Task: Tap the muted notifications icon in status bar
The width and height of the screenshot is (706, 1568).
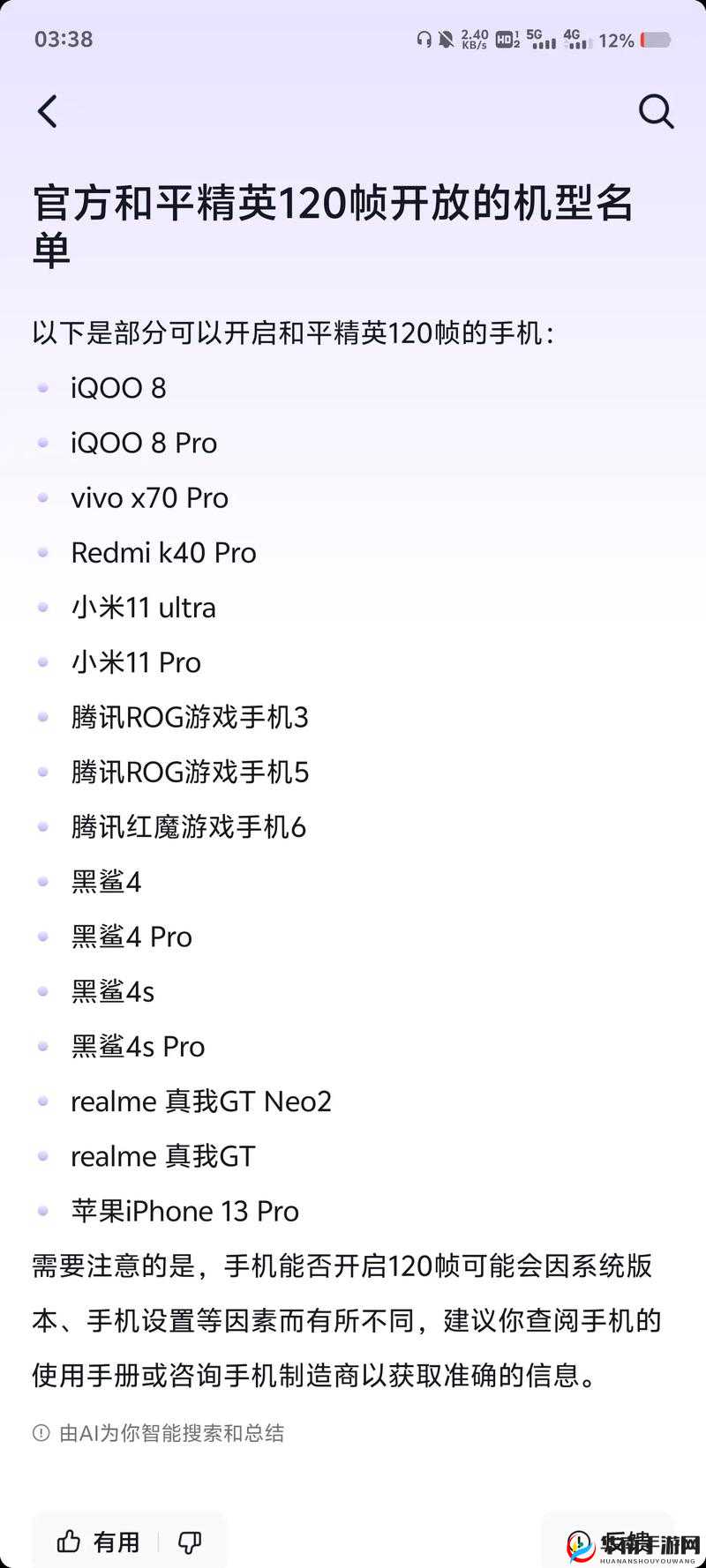Action: [x=445, y=39]
